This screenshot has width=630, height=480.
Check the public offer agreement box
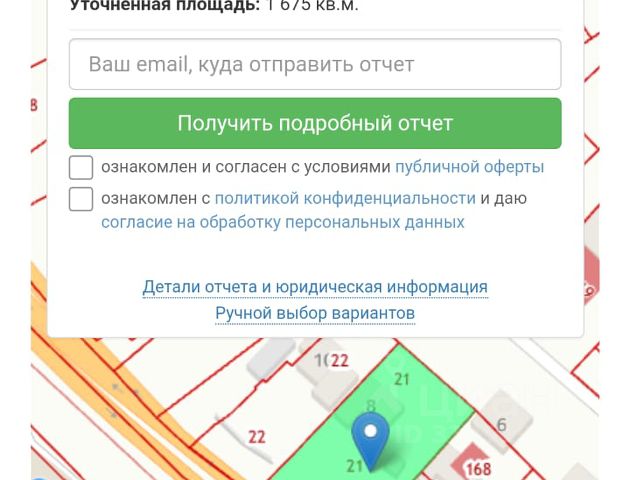click(x=81, y=167)
